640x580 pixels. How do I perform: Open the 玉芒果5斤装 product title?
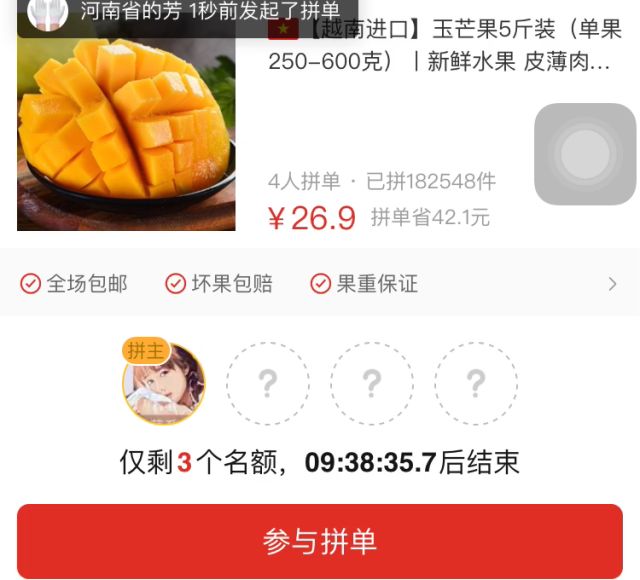tap(445, 46)
